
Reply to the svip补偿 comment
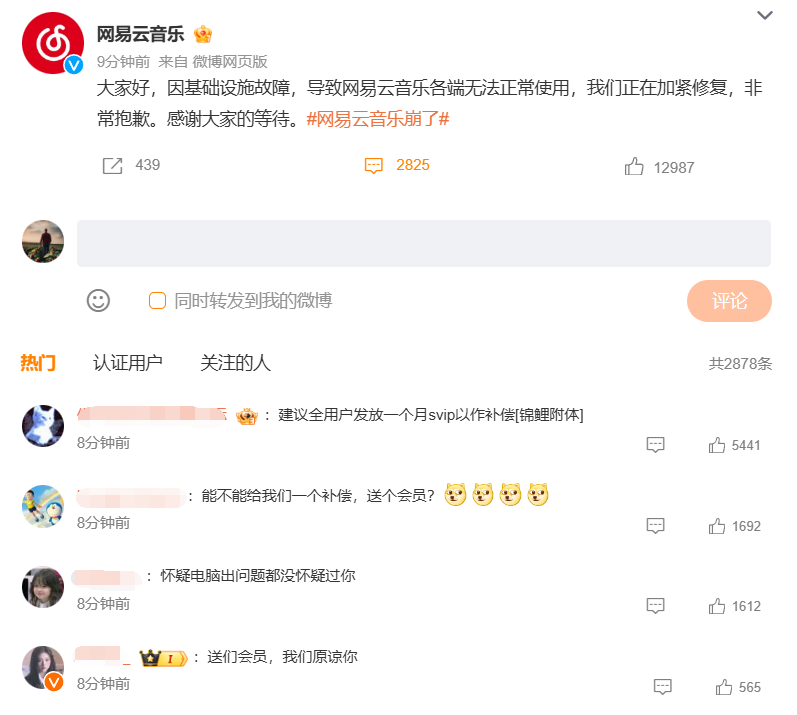pyautogui.click(x=655, y=445)
